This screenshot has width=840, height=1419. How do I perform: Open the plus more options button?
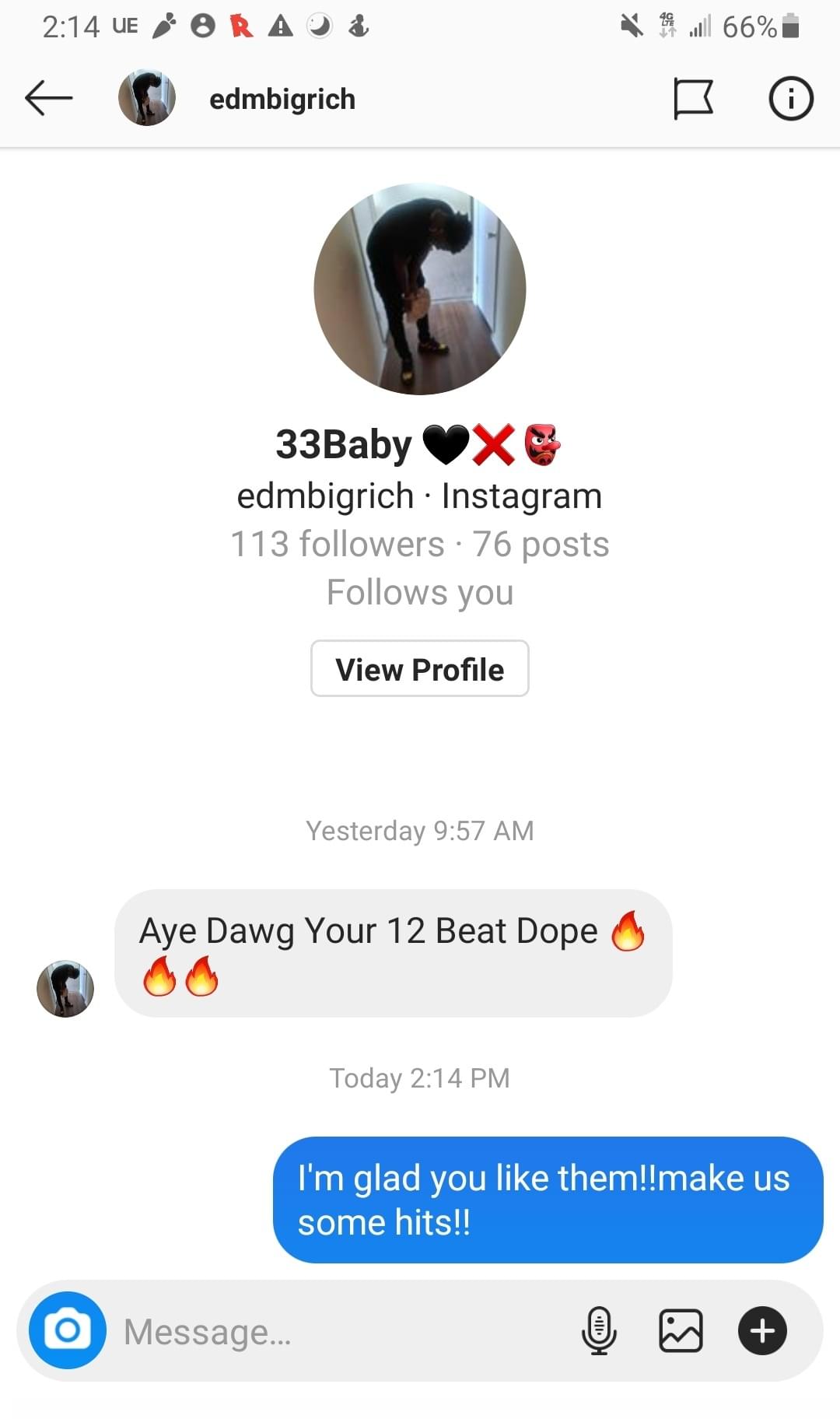762,1330
